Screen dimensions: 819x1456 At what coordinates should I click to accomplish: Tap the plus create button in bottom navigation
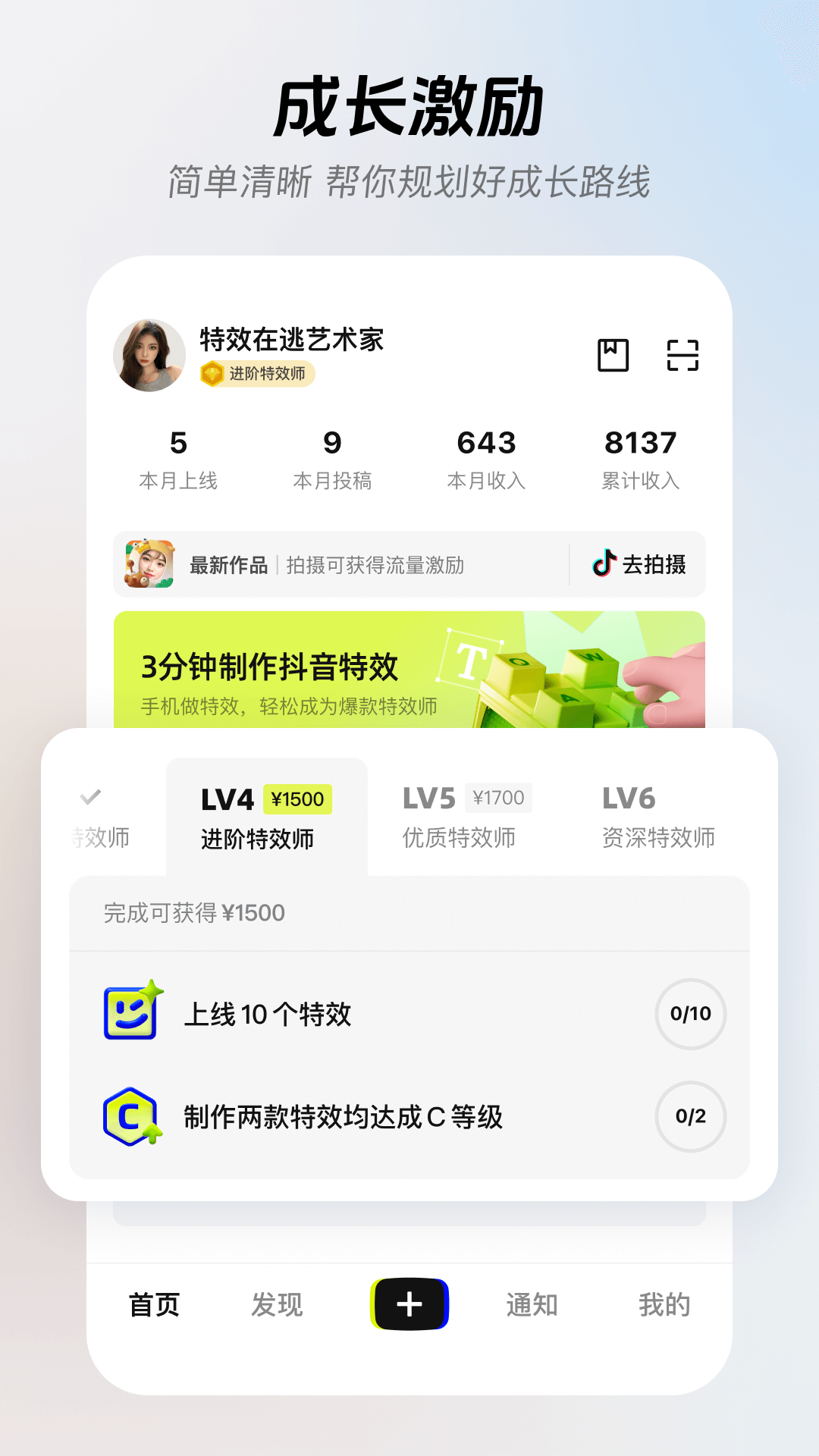(409, 1302)
